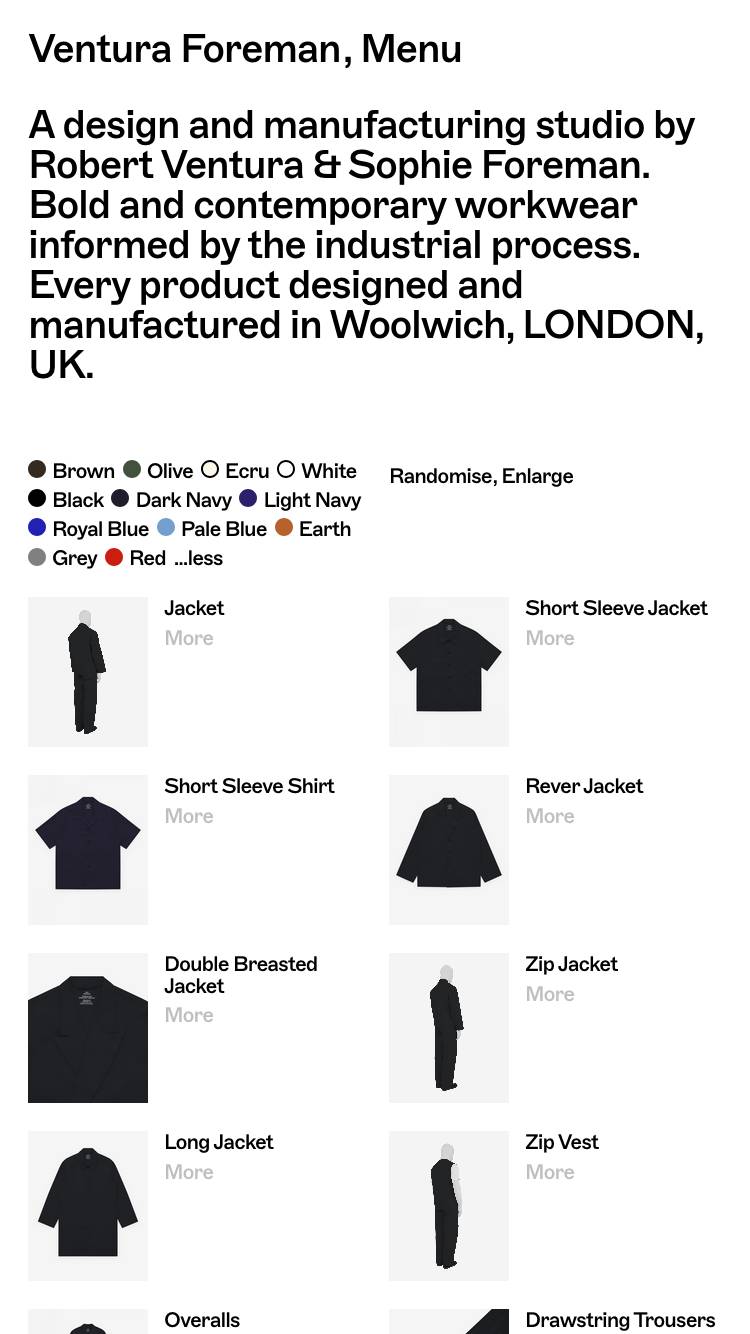Open the Double Breasted Jacket title
The width and height of the screenshot is (750, 1334).
pos(241,975)
